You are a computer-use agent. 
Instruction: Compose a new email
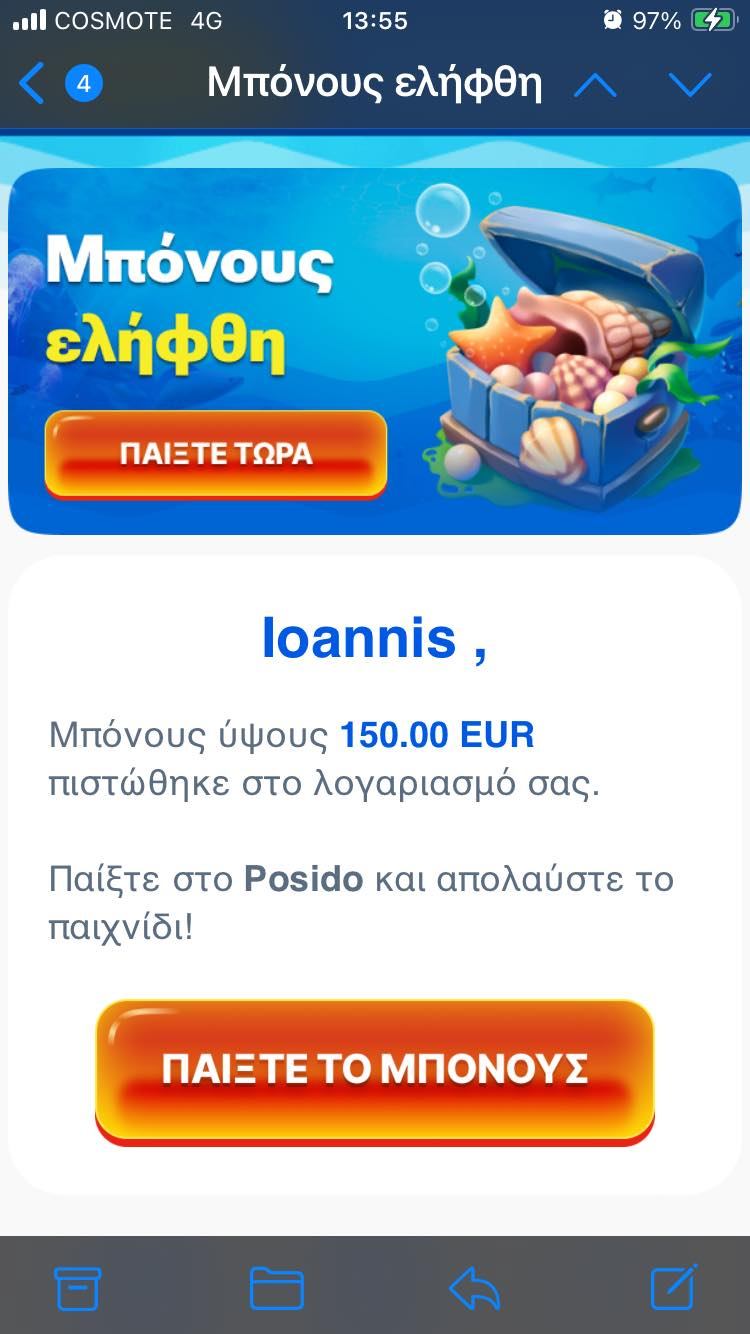coord(673,1288)
